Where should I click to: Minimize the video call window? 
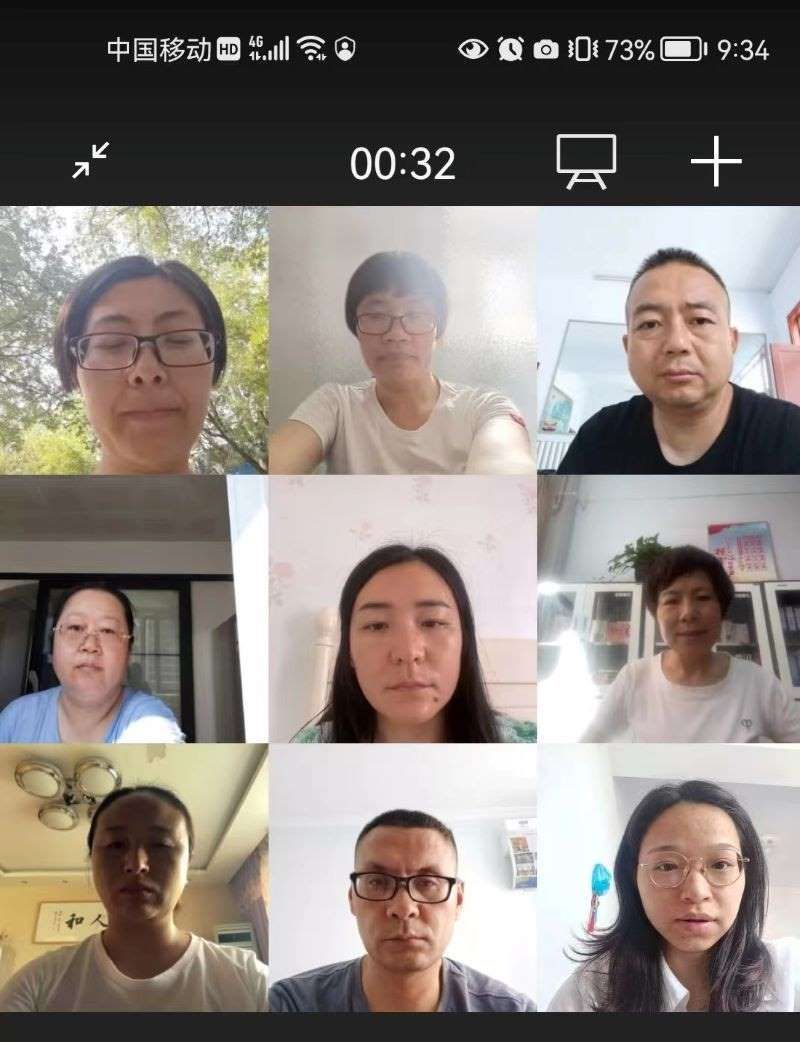91,161
